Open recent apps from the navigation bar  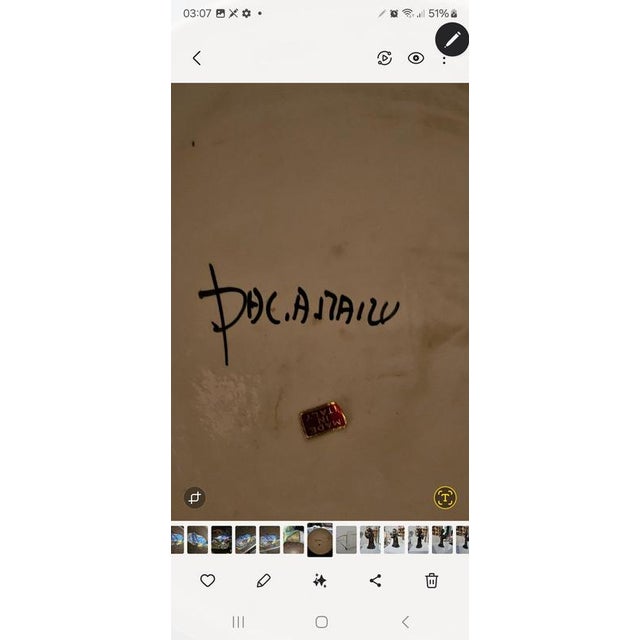(x=238, y=621)
